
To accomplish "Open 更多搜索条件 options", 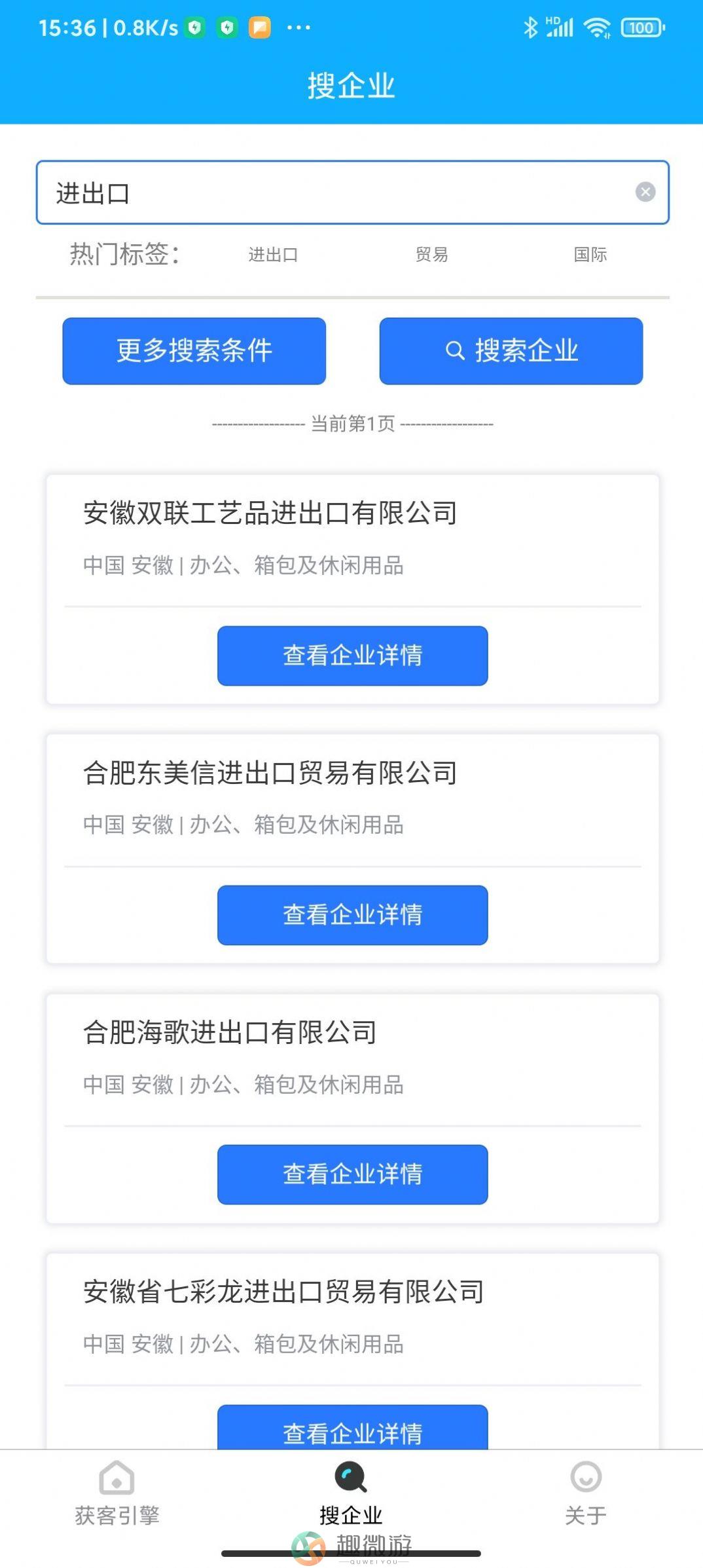I will coord(194,351).
